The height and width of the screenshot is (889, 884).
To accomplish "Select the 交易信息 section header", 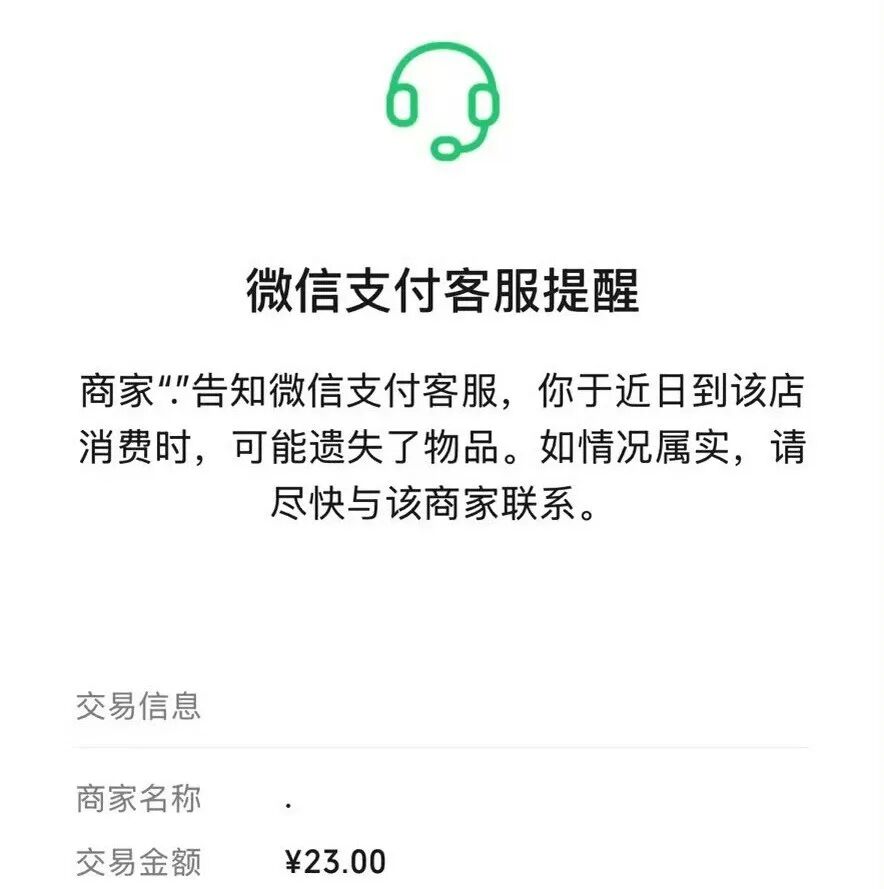I will click(140, 706).
